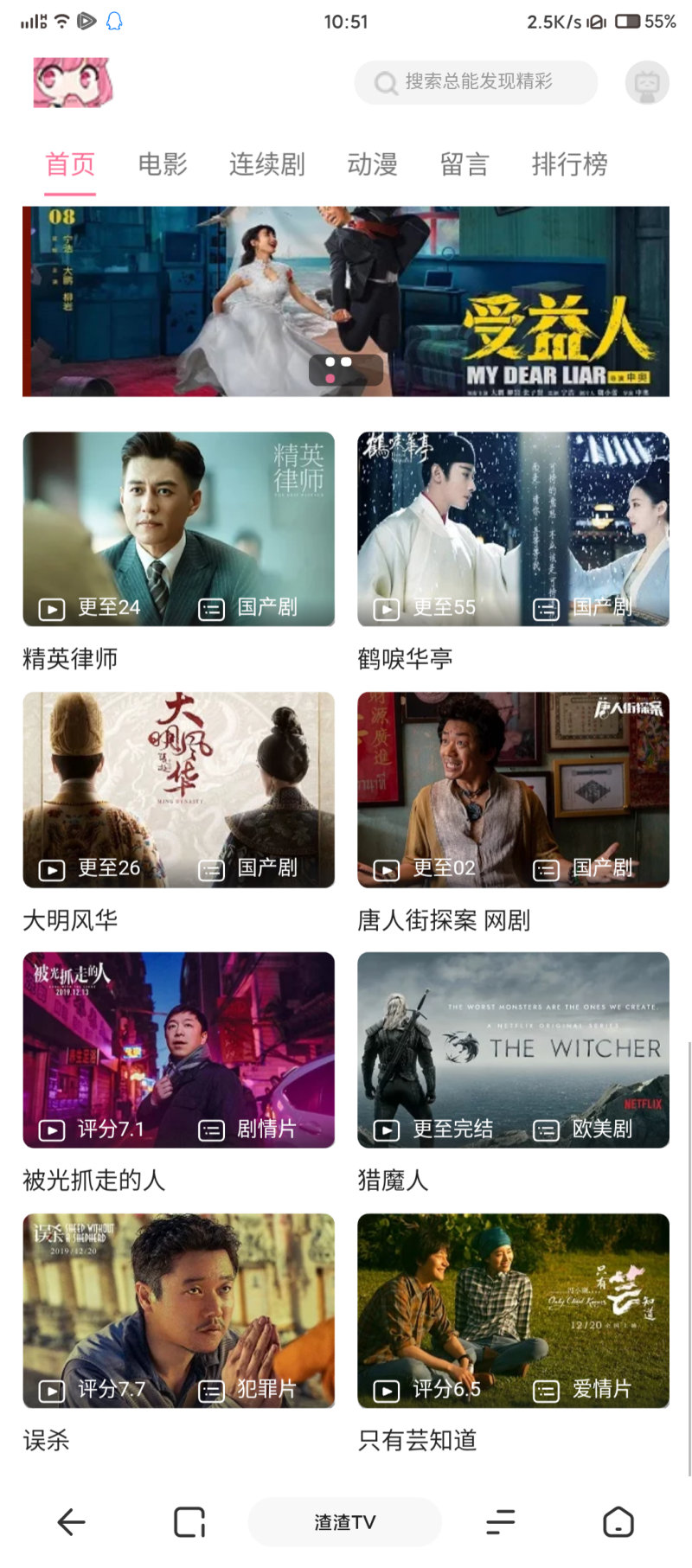This screenshot has height=1568, width=692.
Task: Open 唐人街探案 网剧
Action: click(513, 790)
